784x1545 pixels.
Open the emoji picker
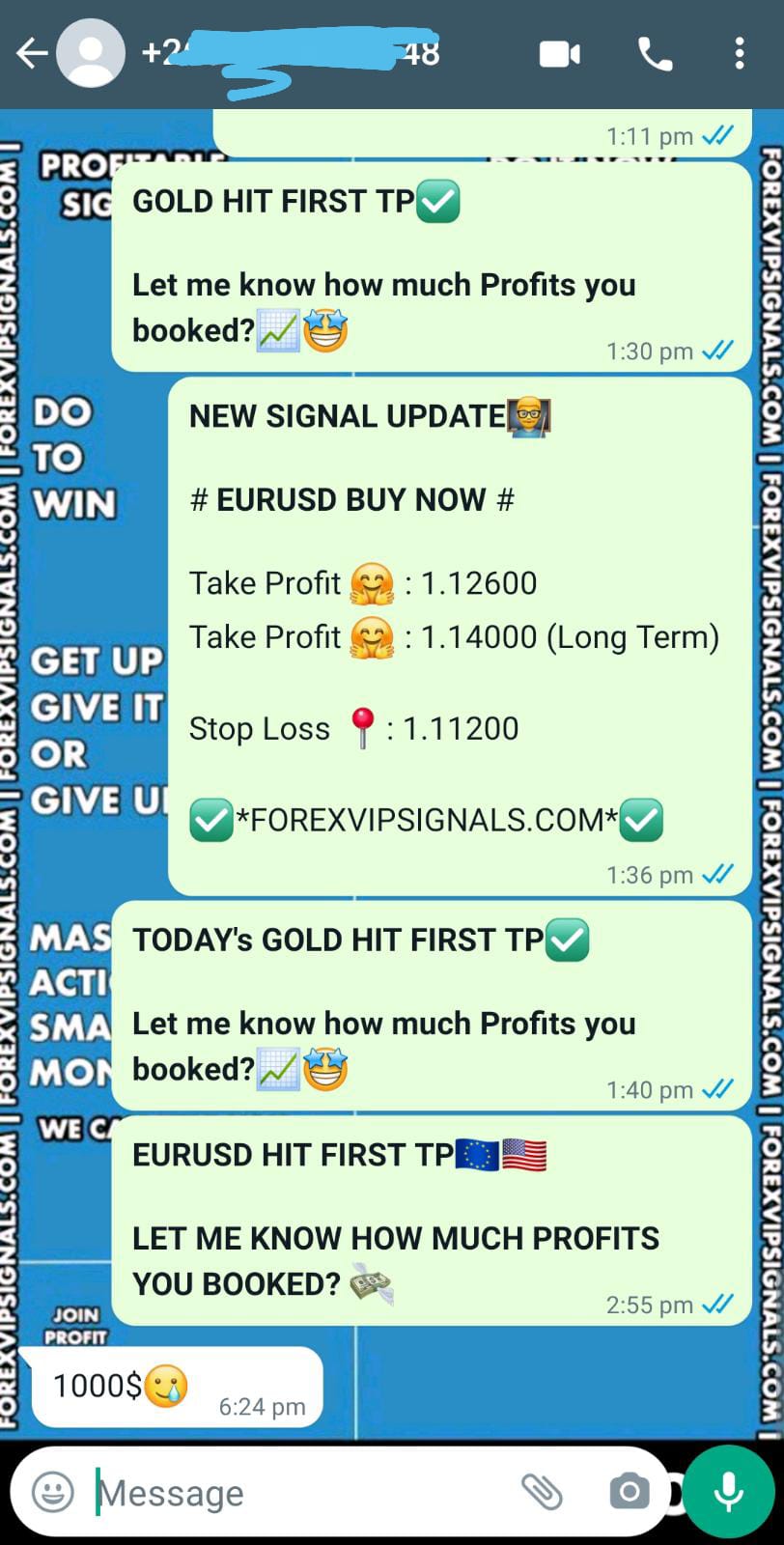pos(53,1492)
